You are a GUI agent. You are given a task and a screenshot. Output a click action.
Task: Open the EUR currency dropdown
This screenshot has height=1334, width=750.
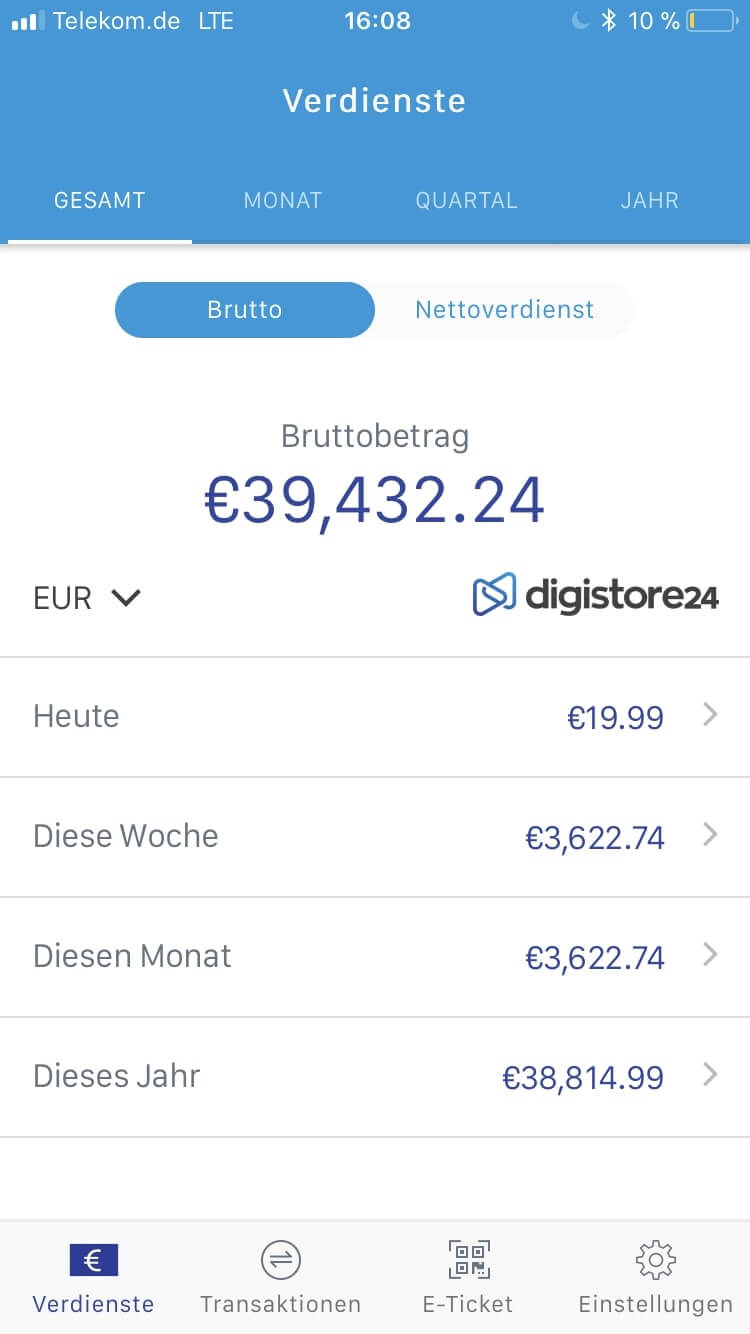pos(88,598)
